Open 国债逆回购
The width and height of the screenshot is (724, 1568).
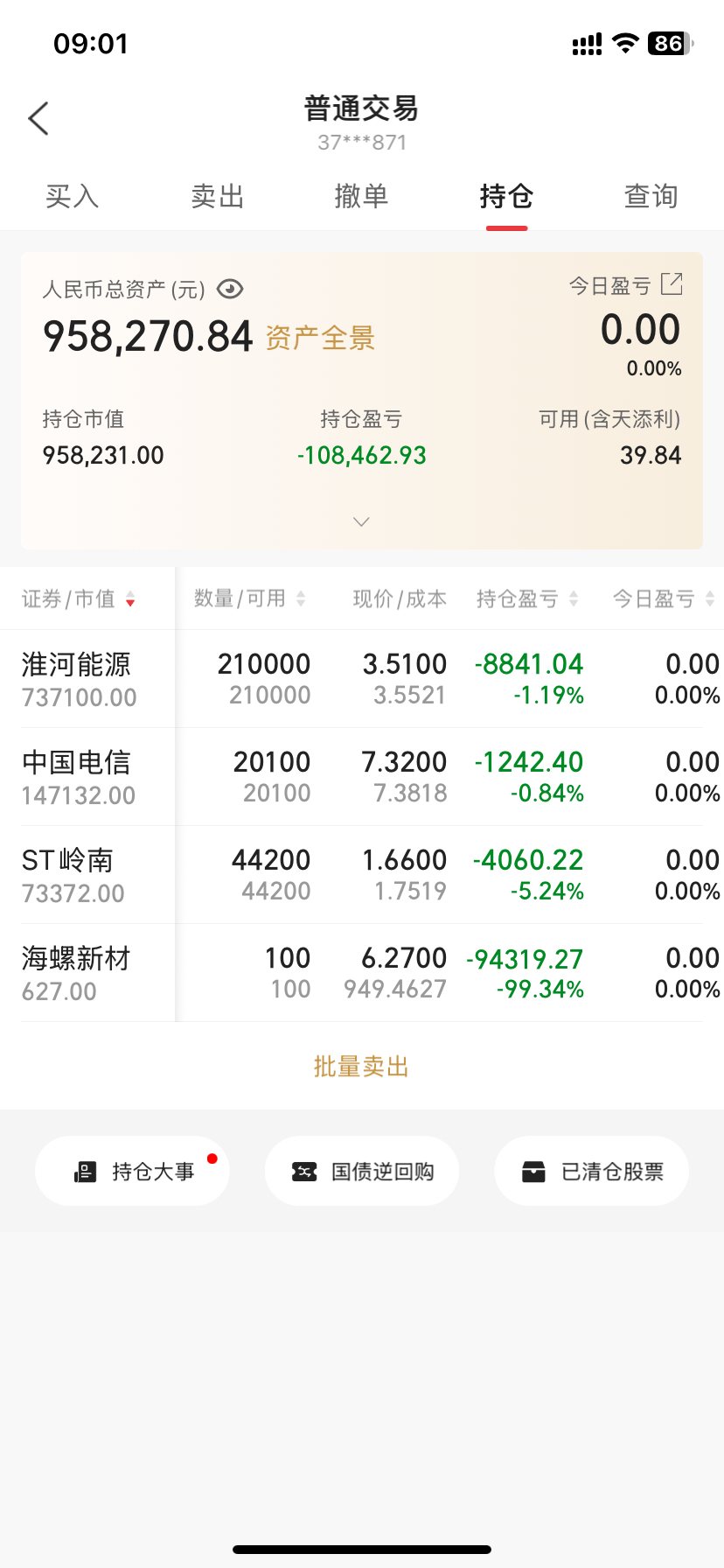point(362,1171)
